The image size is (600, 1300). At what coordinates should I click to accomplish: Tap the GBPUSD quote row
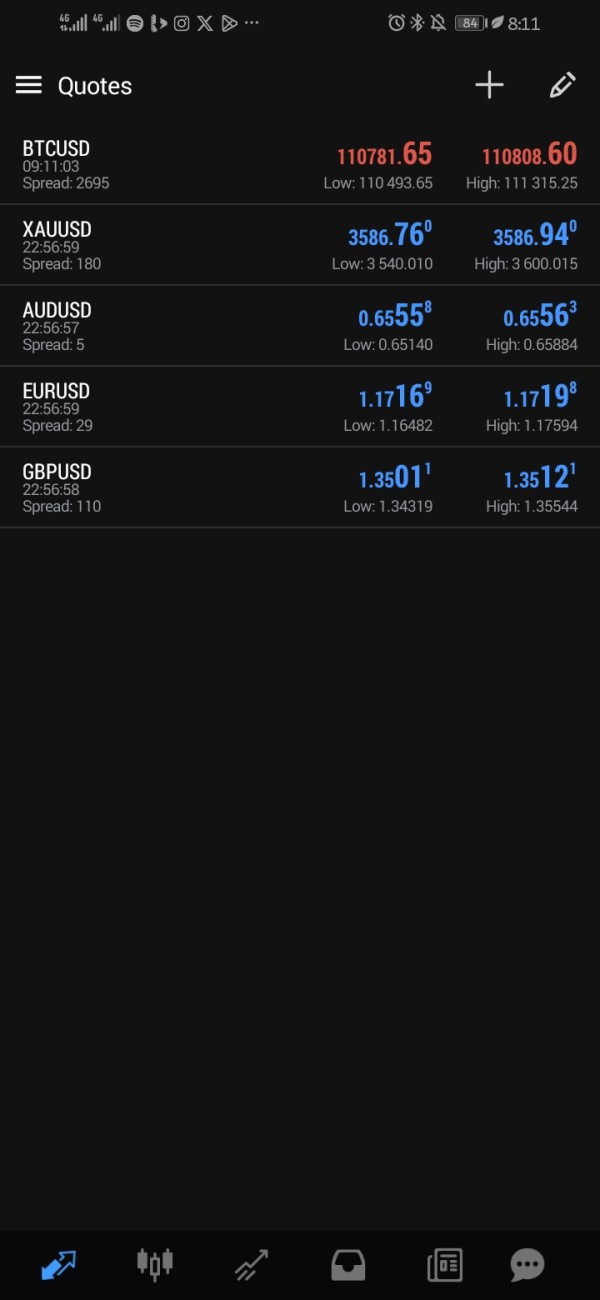(x=300, y=488)
